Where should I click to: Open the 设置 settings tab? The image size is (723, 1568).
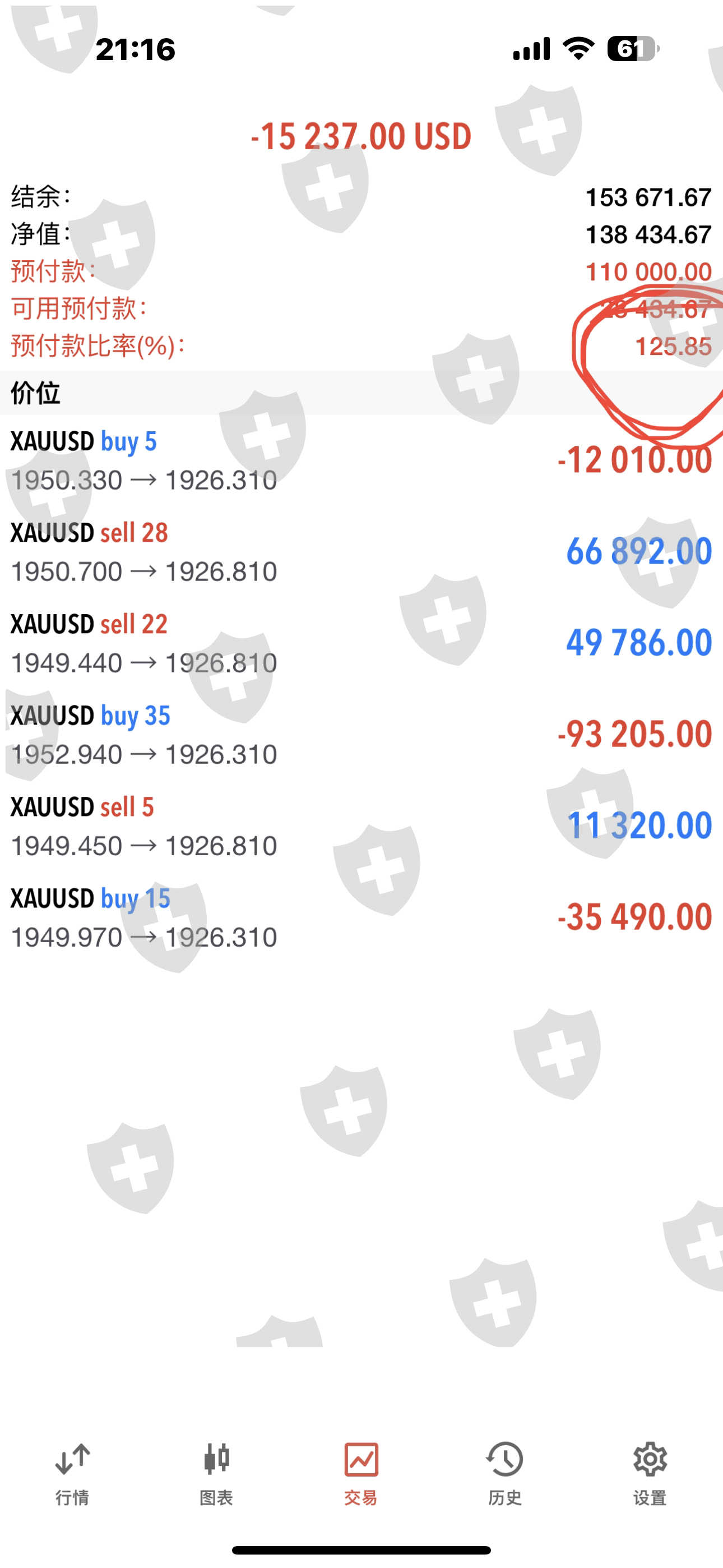coord(650,1473)
